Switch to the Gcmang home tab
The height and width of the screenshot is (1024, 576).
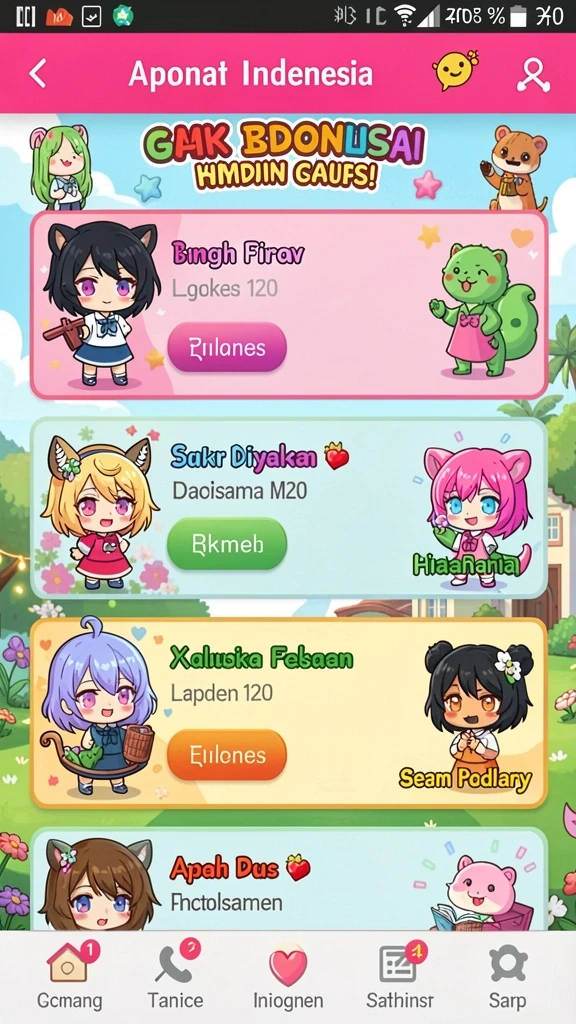tap(69, 976)
